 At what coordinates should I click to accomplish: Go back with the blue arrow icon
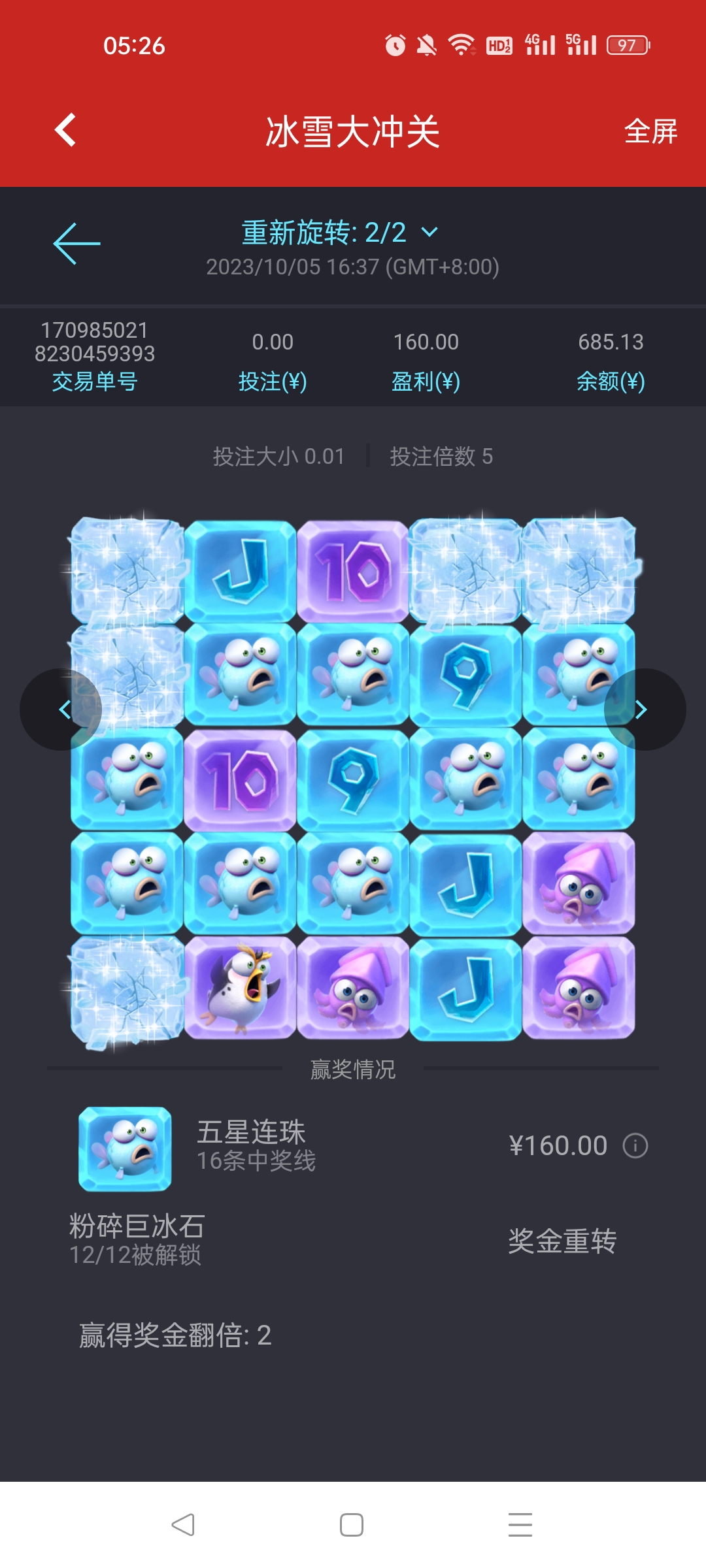76,244
